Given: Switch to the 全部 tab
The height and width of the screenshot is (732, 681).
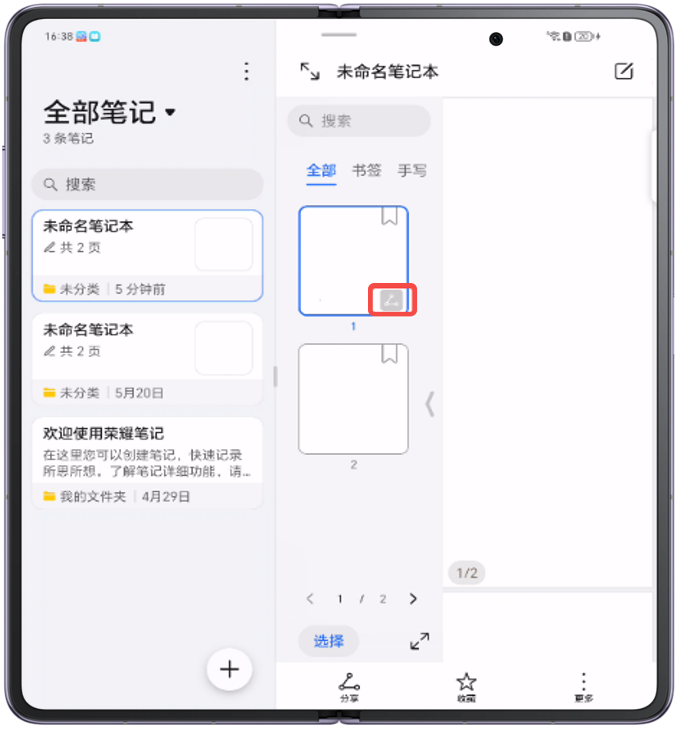Looking at the screenshot, I should coord(321,171).
